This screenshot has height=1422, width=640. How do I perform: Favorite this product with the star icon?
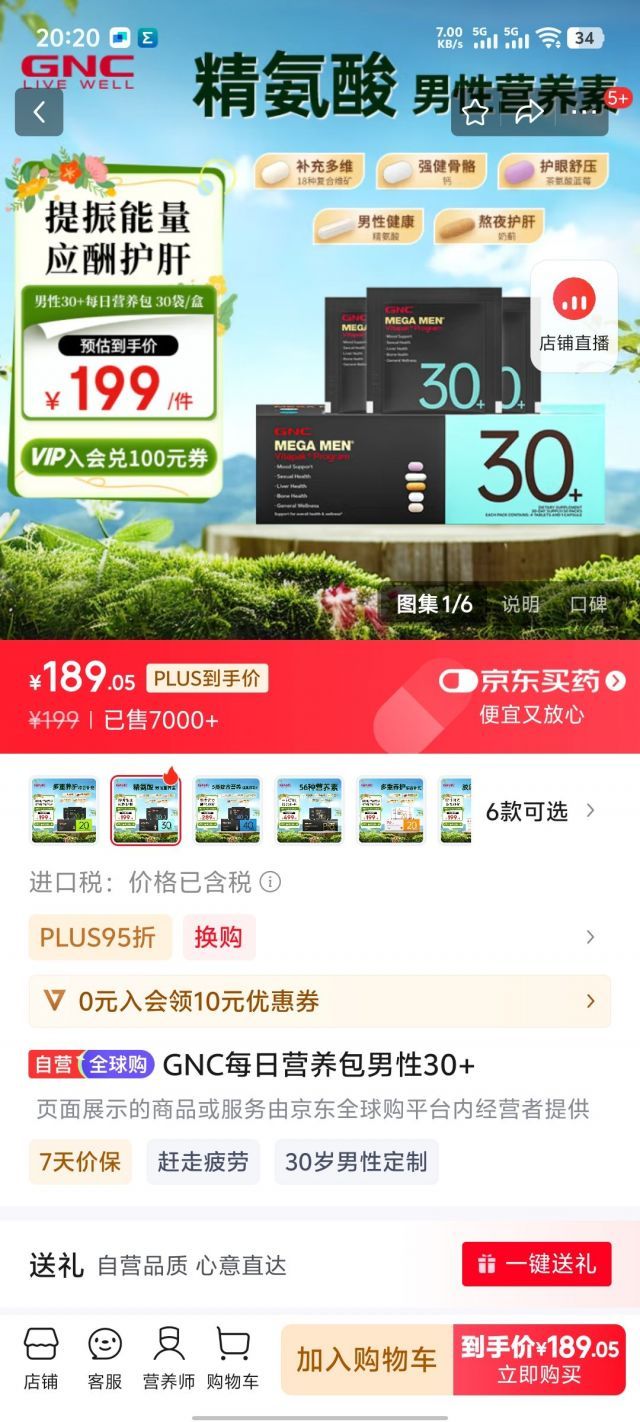(x=475, y=113)
